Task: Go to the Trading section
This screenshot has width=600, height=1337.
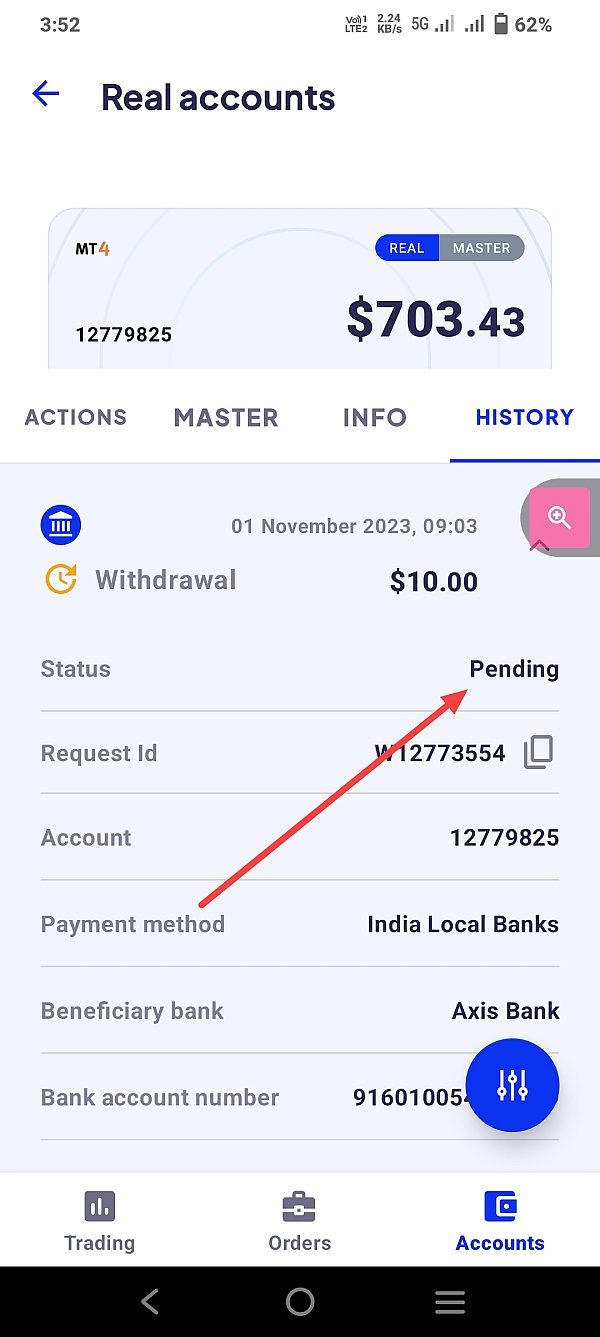Action: pyautogui.click(x=99, y=1222)
